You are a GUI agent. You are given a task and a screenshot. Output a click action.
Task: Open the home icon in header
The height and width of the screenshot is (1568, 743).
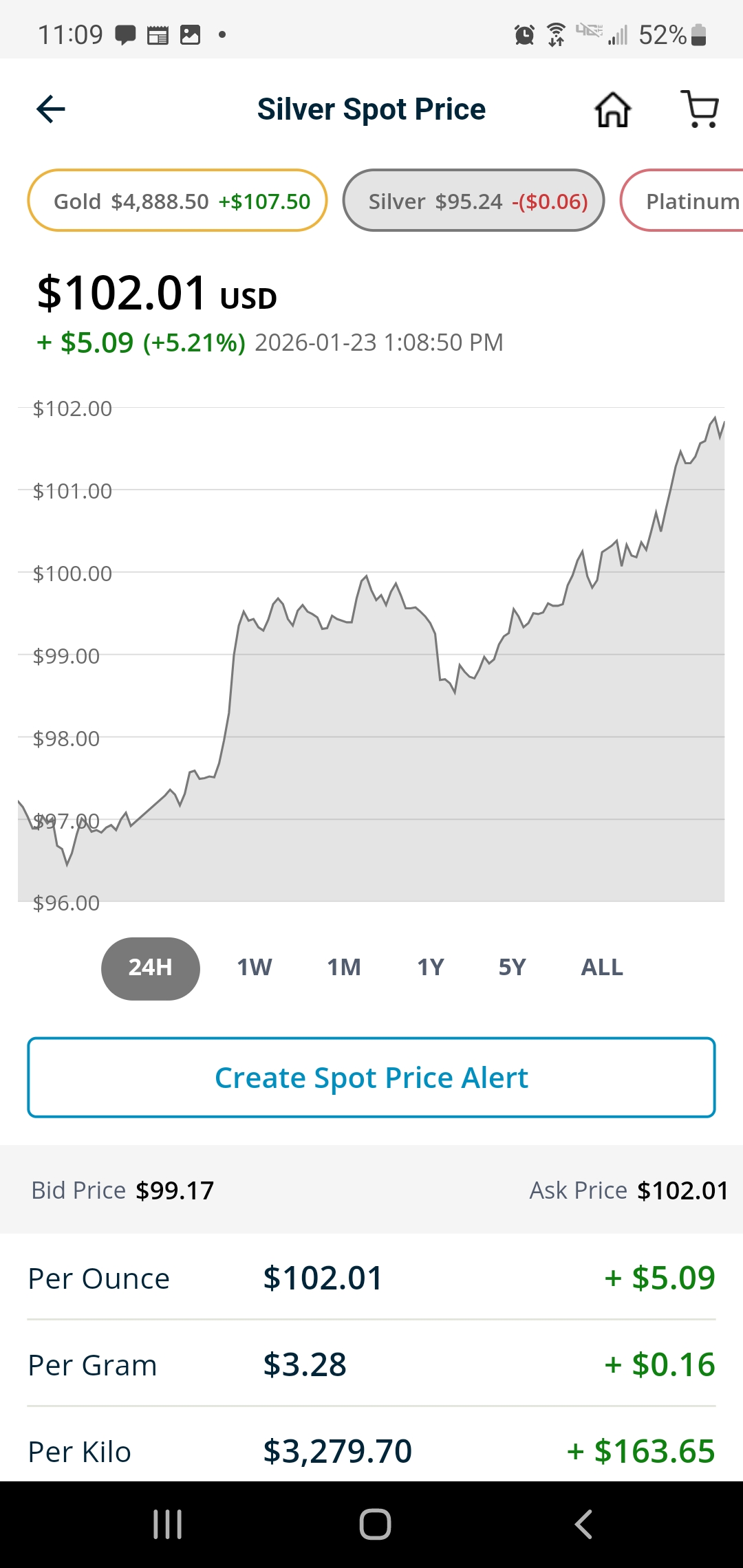612,109
